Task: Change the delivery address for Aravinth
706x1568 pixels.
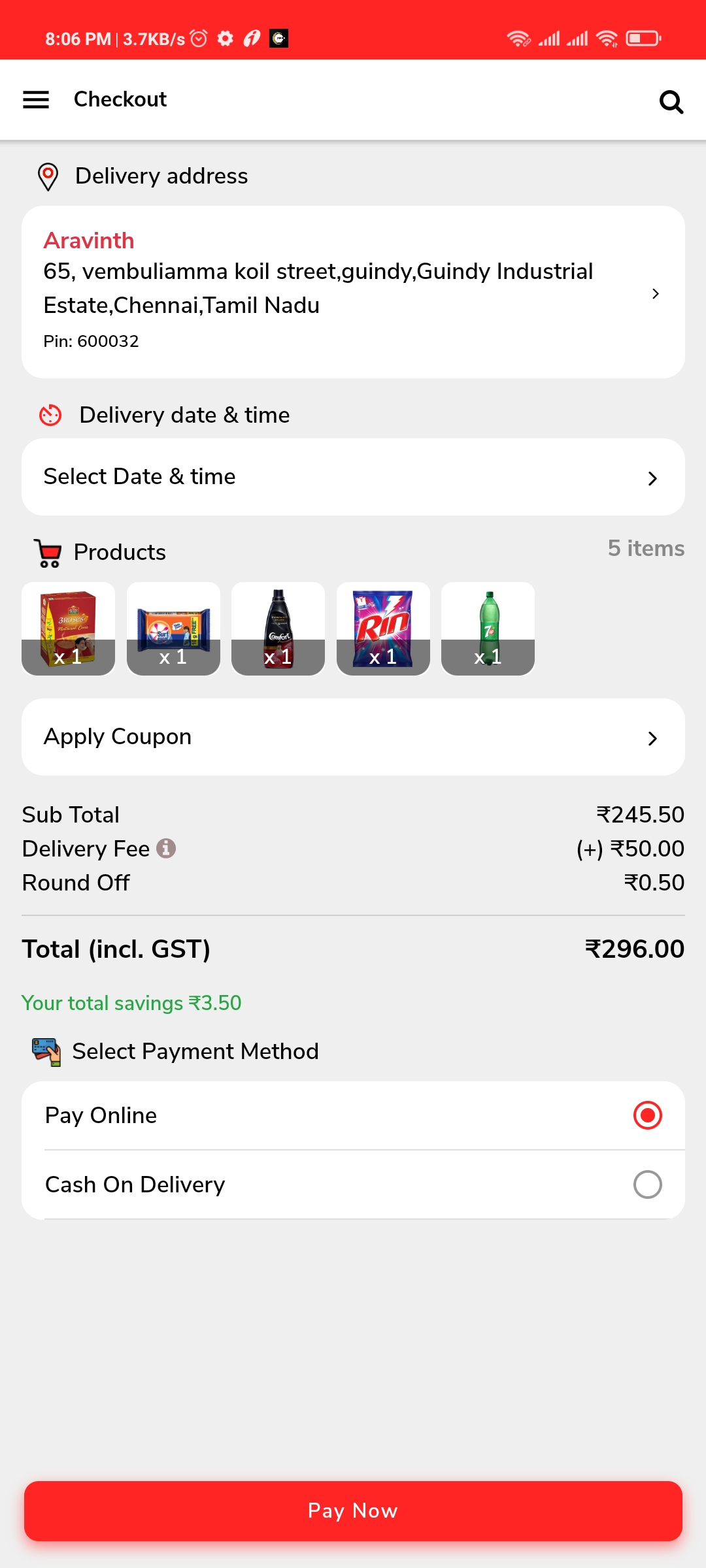Action: (x=353, y=292)
